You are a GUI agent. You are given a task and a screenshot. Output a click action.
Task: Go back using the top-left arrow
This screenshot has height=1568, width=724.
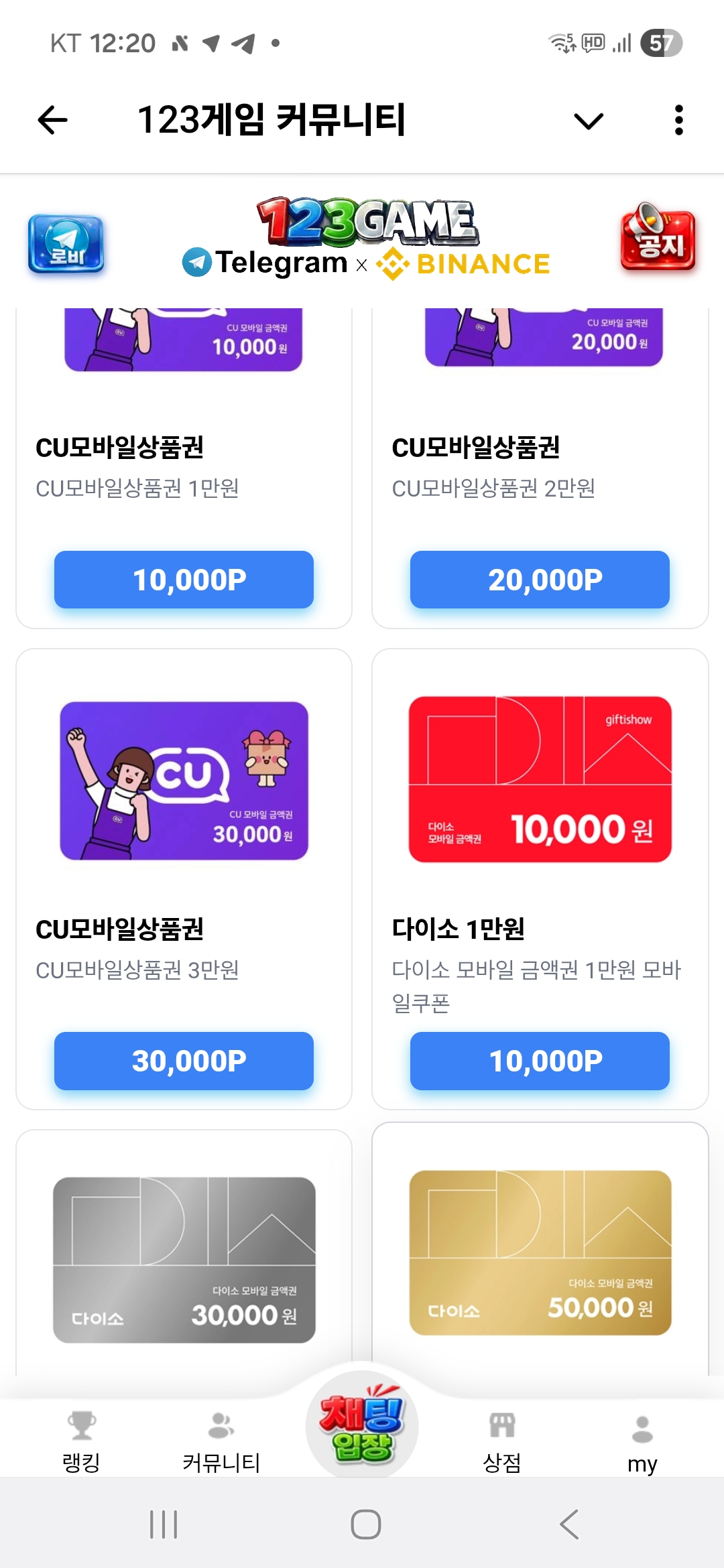(x=53, y=121)
